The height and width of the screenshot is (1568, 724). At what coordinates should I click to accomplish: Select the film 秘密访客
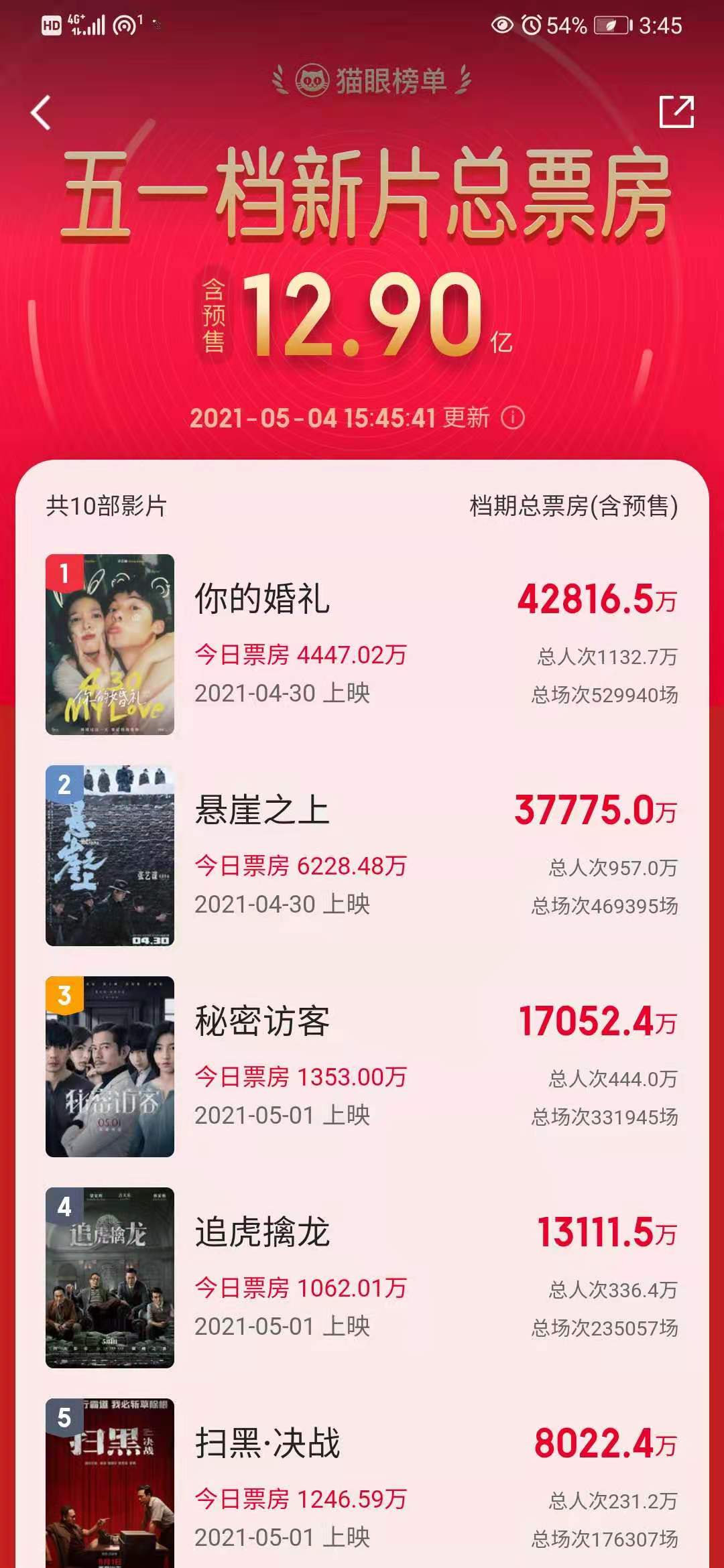coord(262,1021)
